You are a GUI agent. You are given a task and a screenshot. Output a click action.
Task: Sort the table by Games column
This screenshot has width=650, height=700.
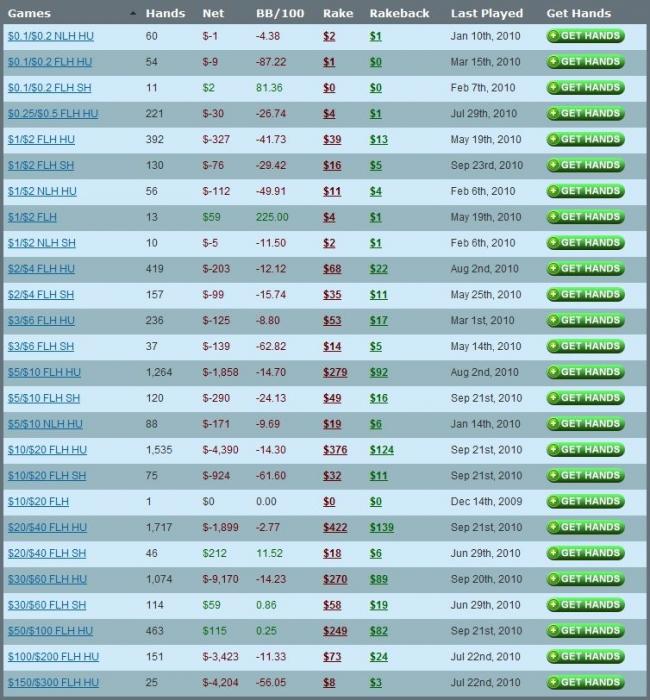pyautogui.click(x=30, y=14)
